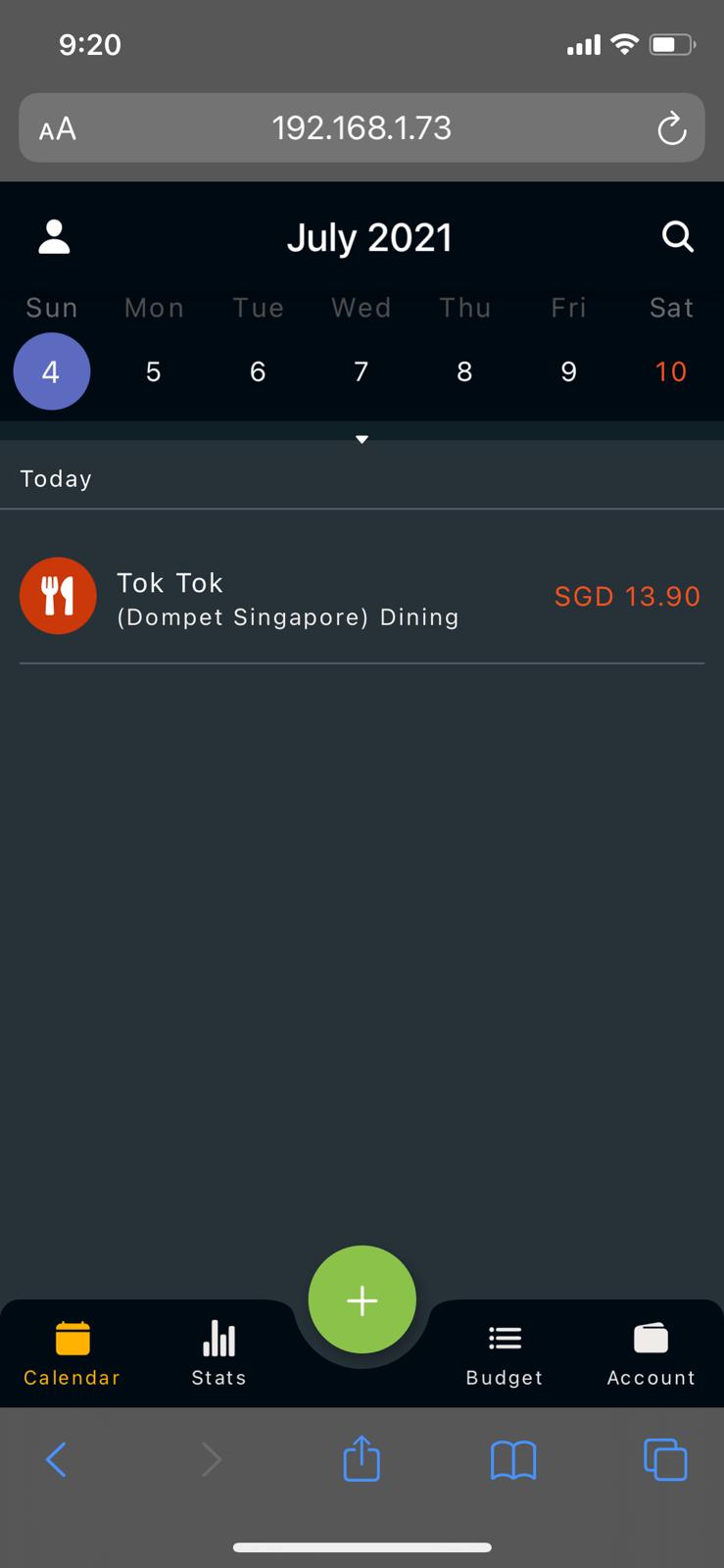Tap the Safari back button
This screenshot has height=1568, width=724.
point(56,1459)
